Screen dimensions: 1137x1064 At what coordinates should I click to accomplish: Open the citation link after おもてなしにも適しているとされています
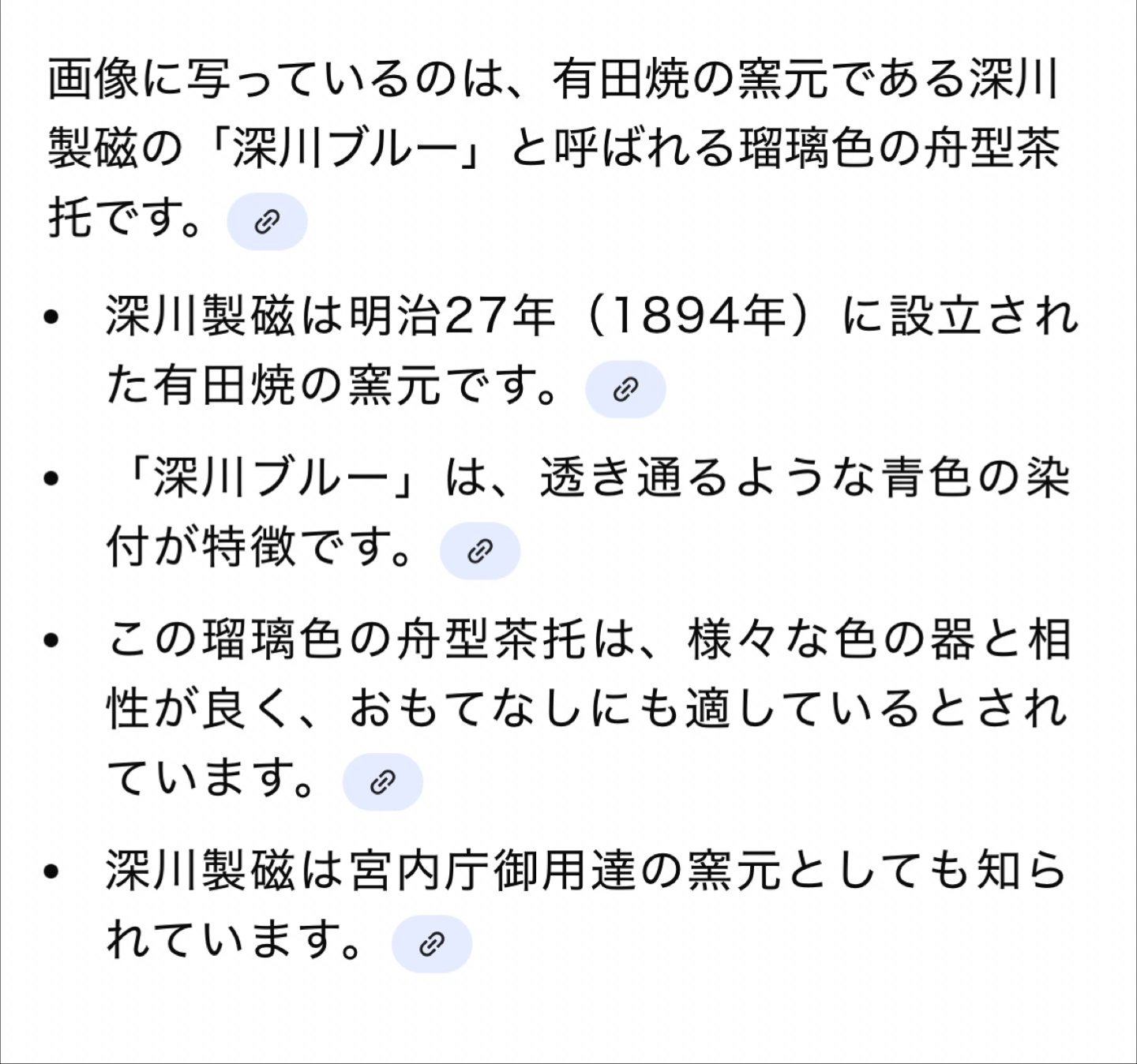(383, 782)
